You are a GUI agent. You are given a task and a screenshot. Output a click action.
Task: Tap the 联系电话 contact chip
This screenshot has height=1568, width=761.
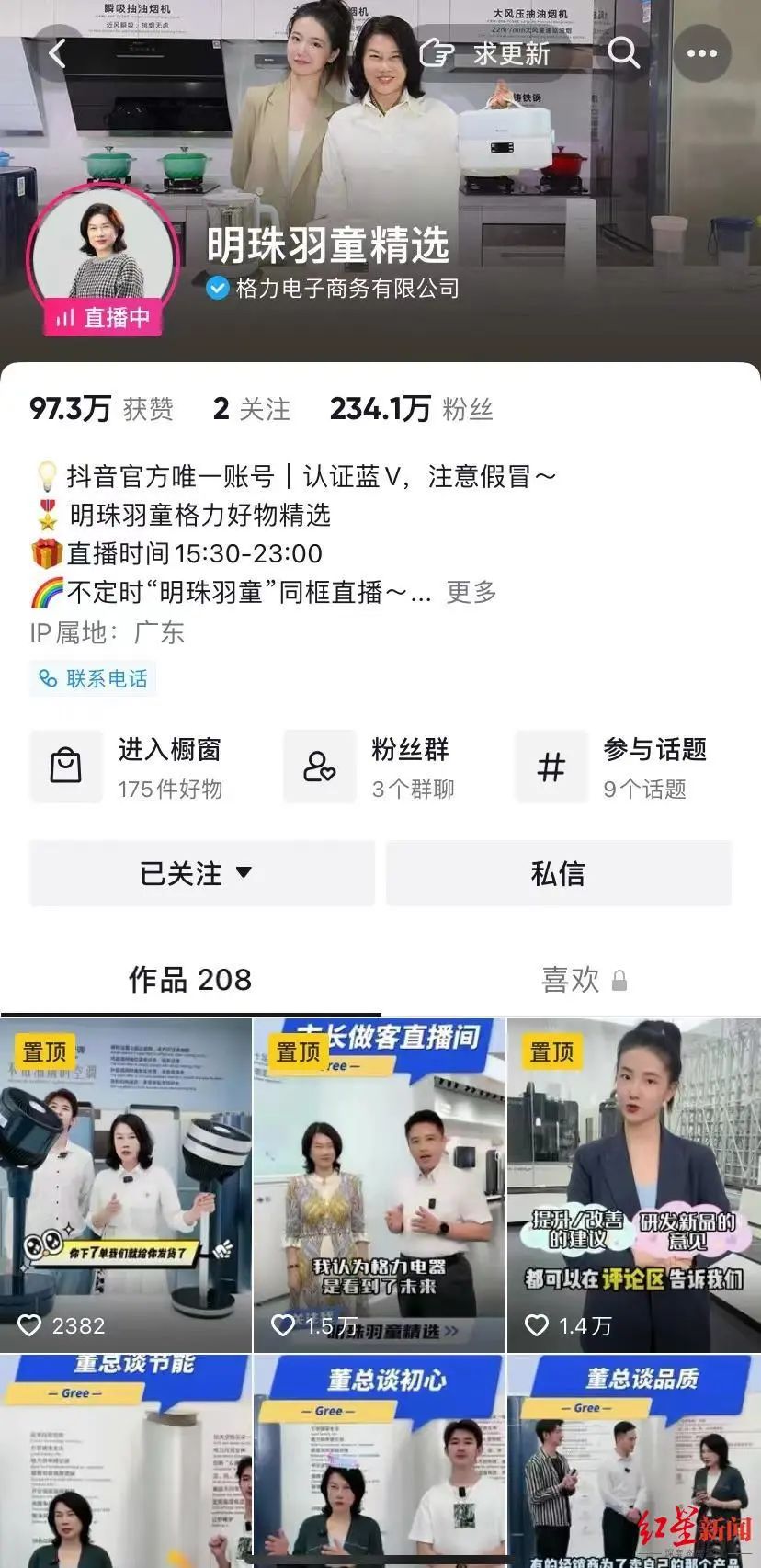tap(93, 679)
